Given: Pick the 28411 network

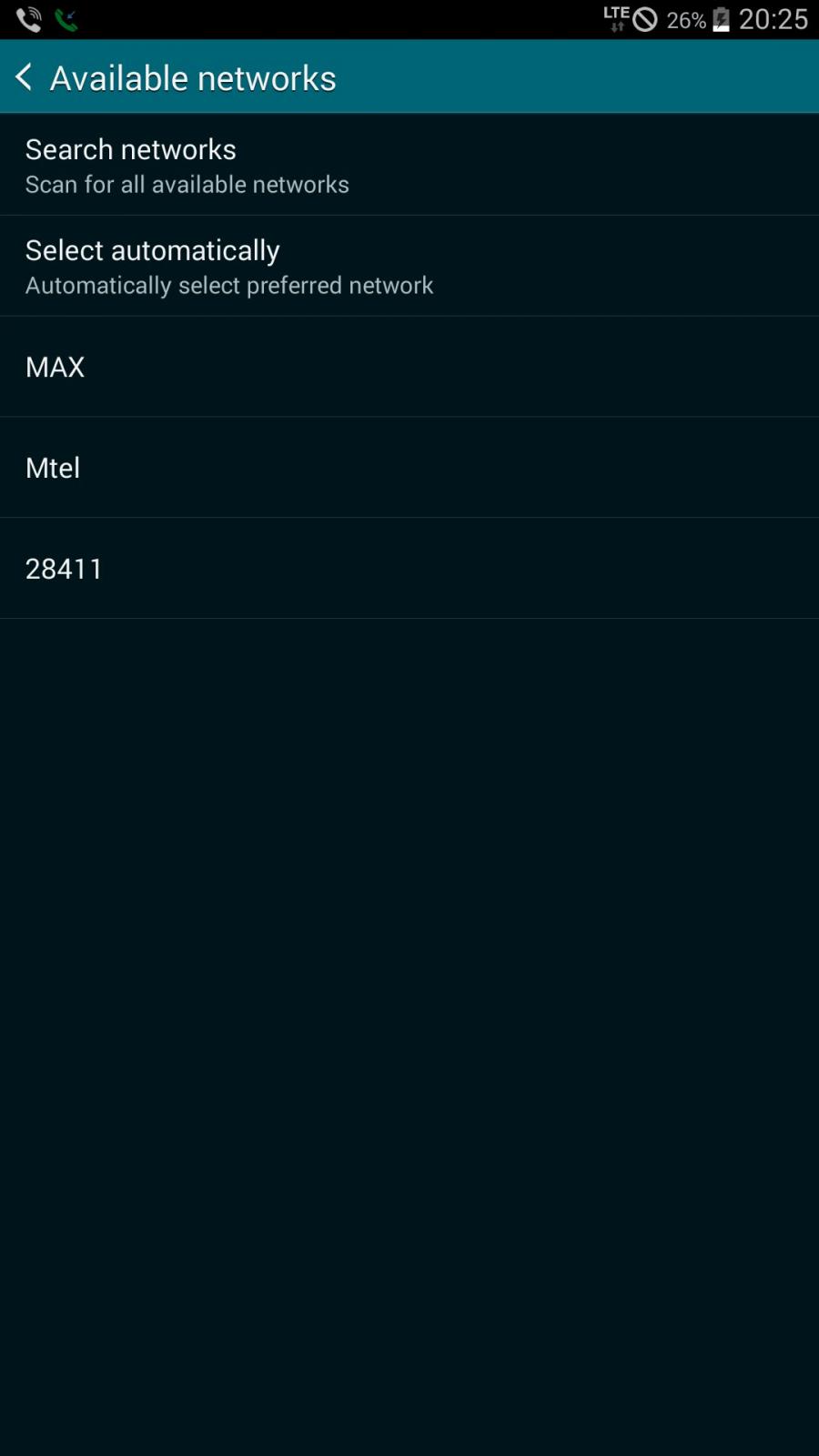Looking at the screenshot, I should [x=409, y=569].
